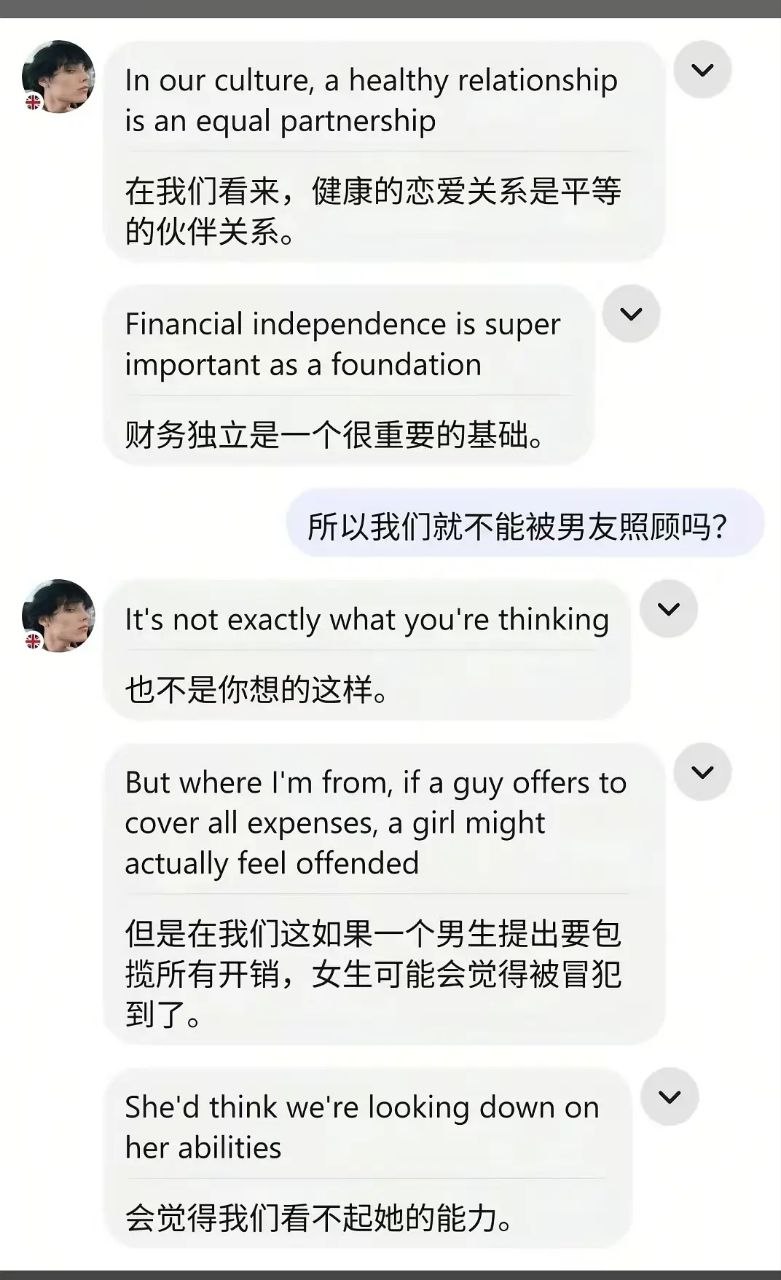Expand chevron by "She'd think we're looking down" message

(668, 1097)
